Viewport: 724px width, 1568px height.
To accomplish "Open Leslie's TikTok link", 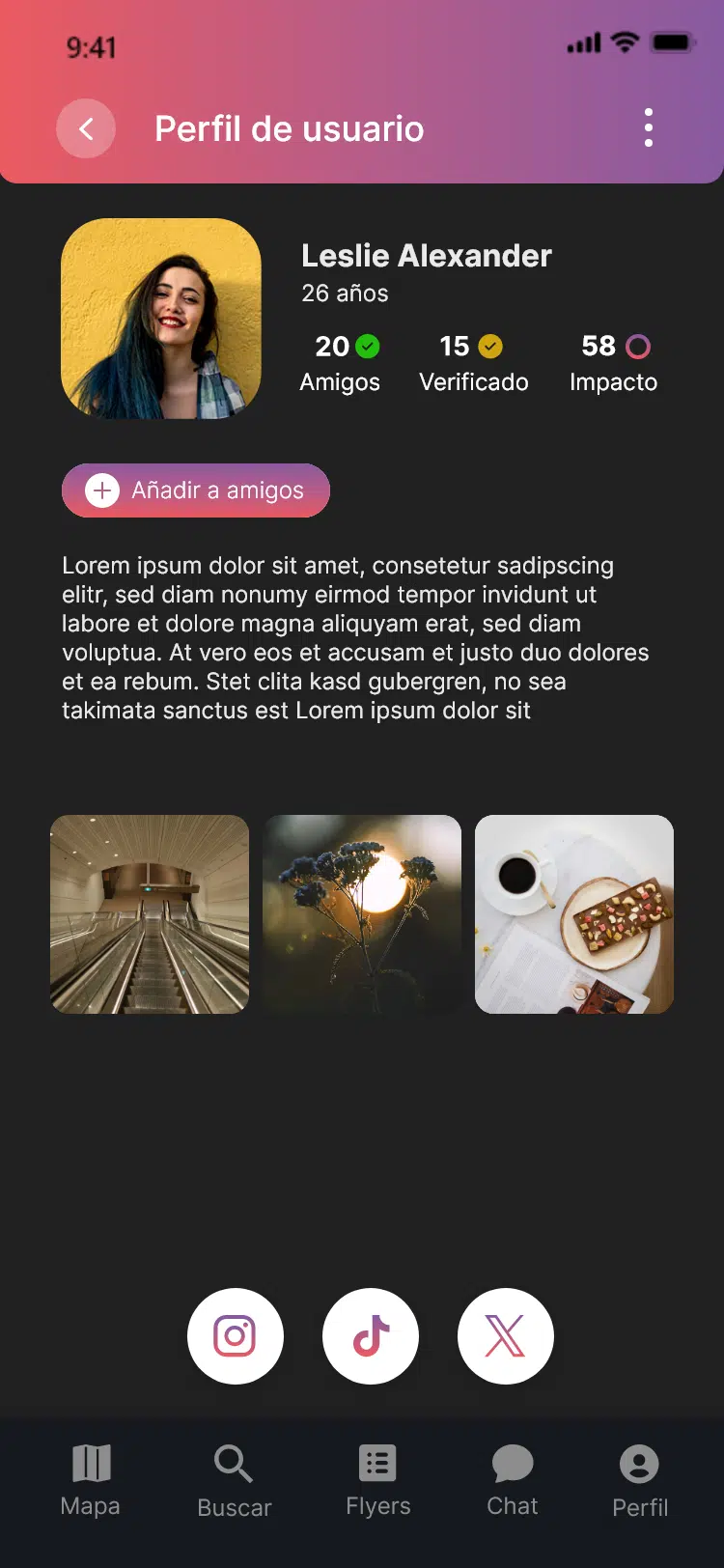I will point(371,1336).
